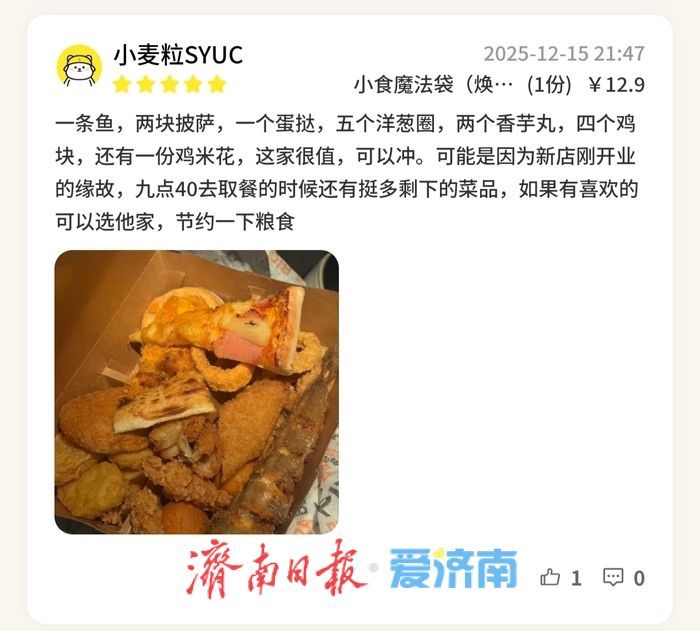The width and height of the screenshot is (700, 631).
Task: Like the review by 小麦粒SYUC
Action: coord(551,577)
